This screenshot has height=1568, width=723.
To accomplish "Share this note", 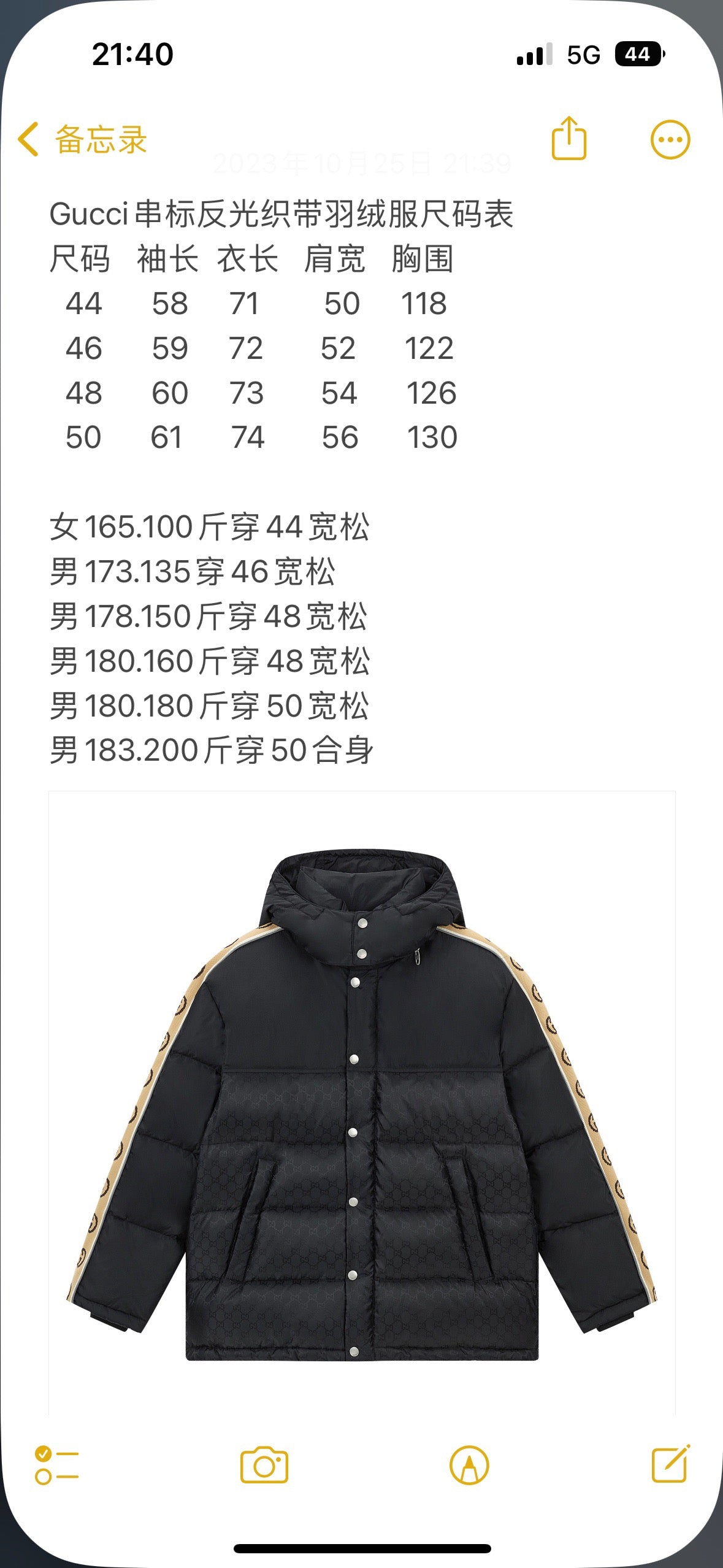I will point(568,139).
